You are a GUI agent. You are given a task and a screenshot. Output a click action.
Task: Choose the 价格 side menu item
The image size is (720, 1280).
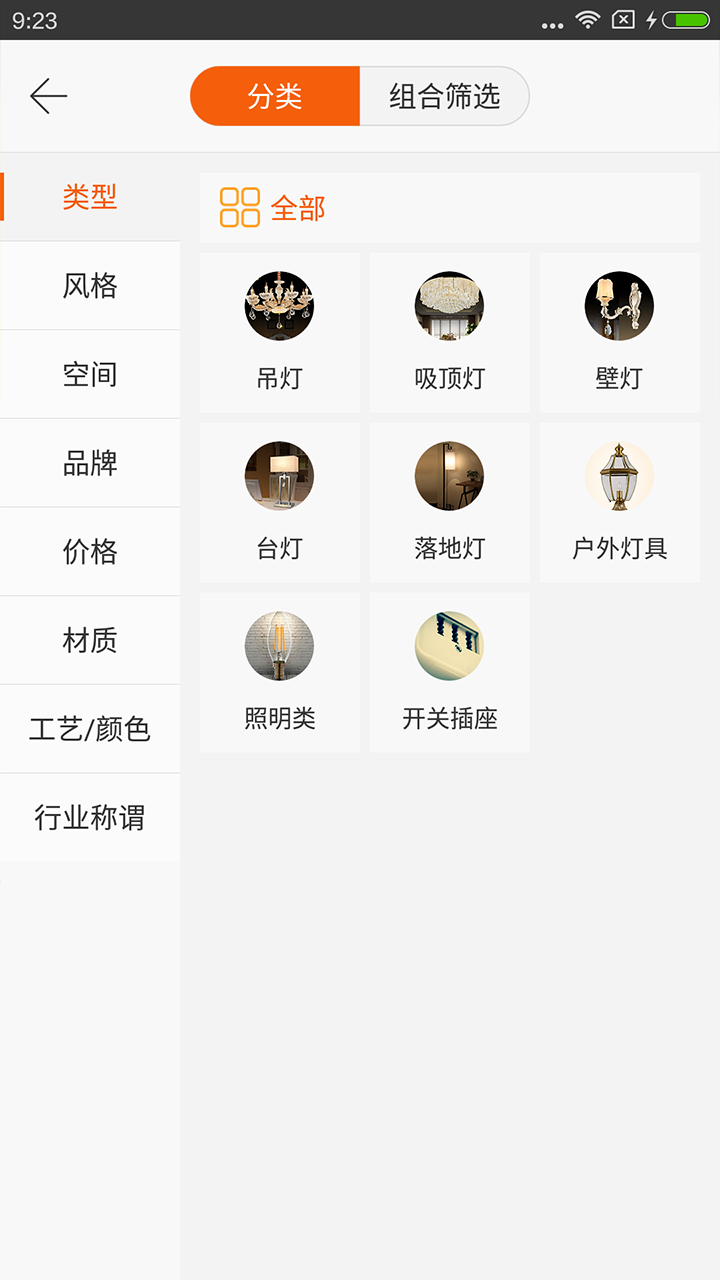click(90, 552)
